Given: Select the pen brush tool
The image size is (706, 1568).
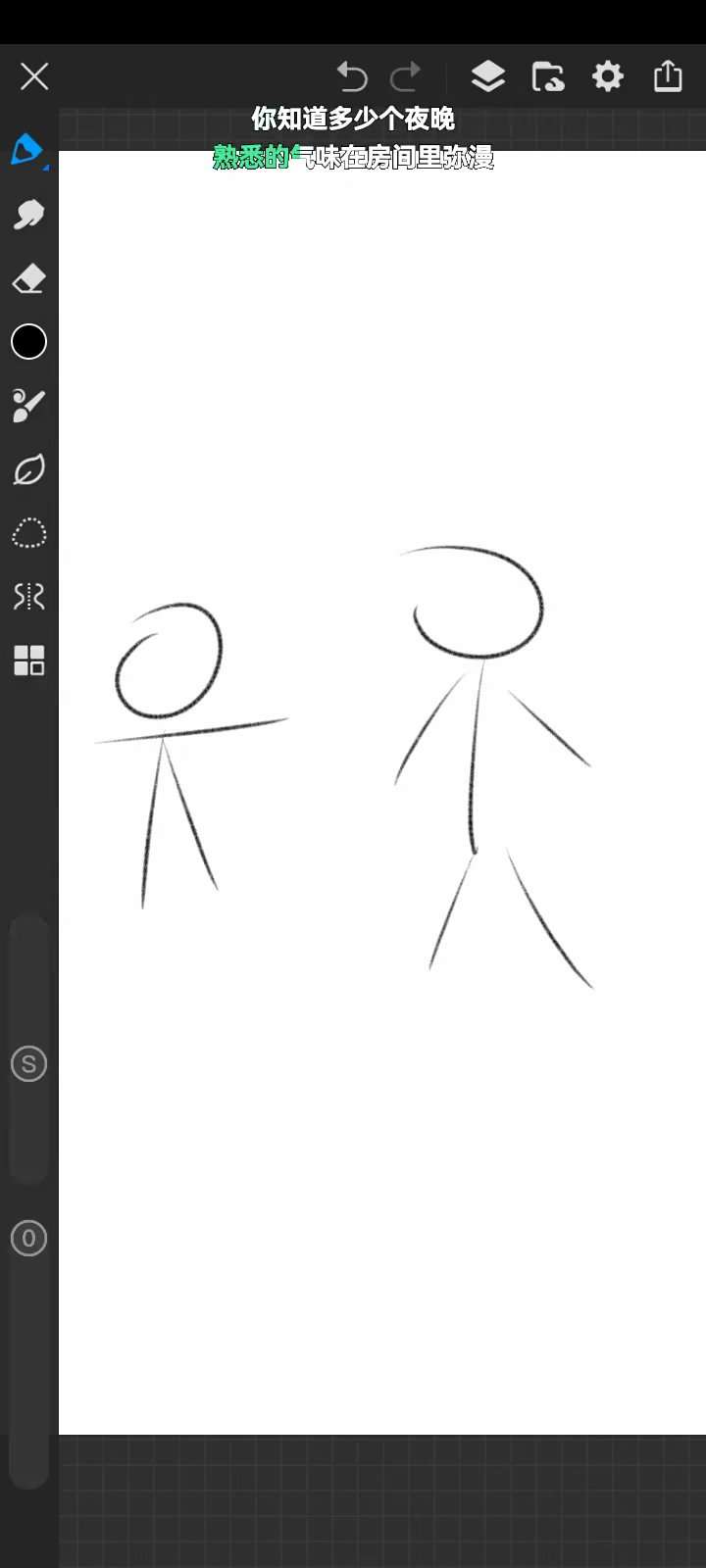Looking at the screenshot, I should point(28,150).
